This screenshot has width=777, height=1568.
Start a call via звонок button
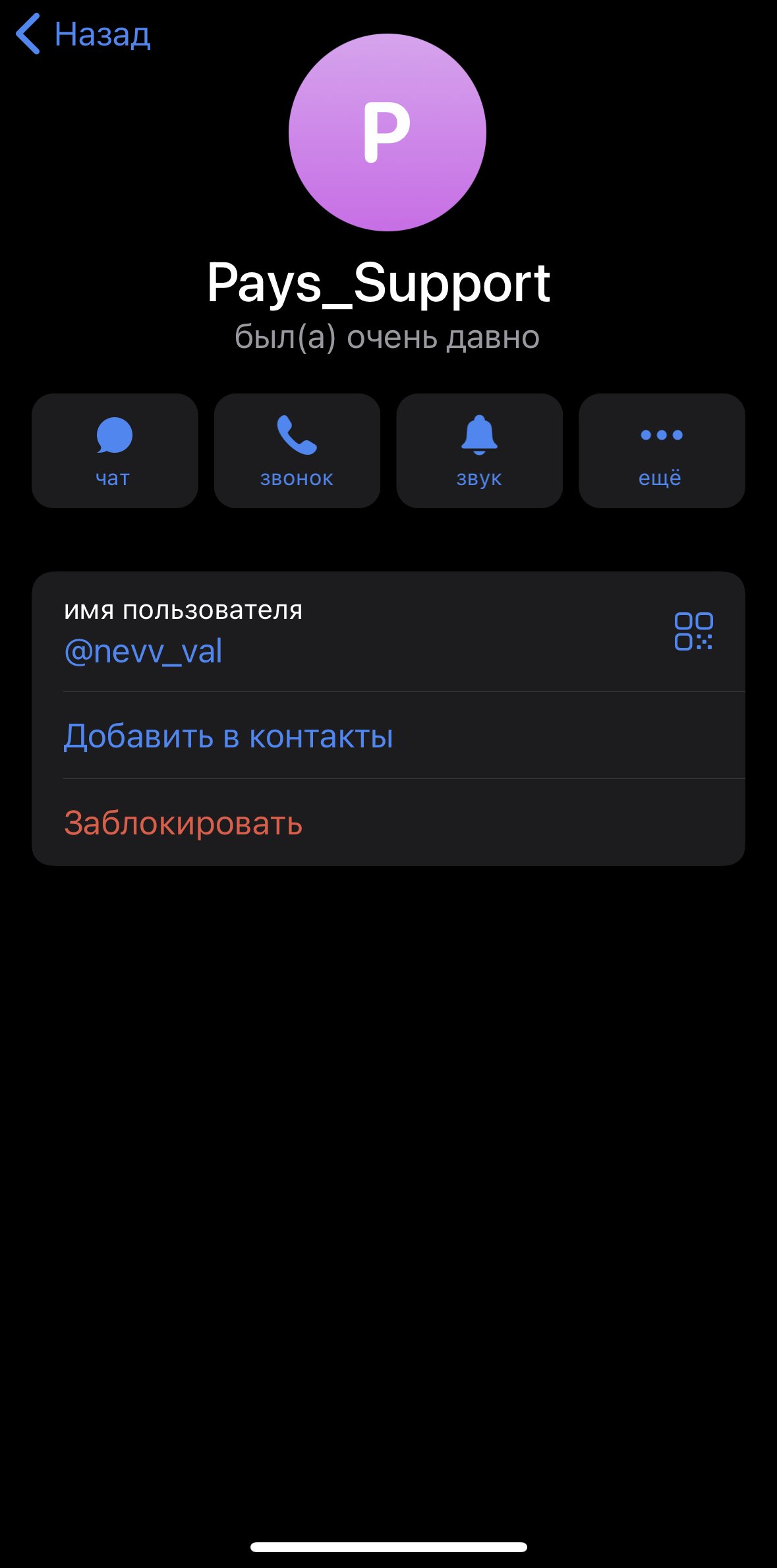point(297,451)
